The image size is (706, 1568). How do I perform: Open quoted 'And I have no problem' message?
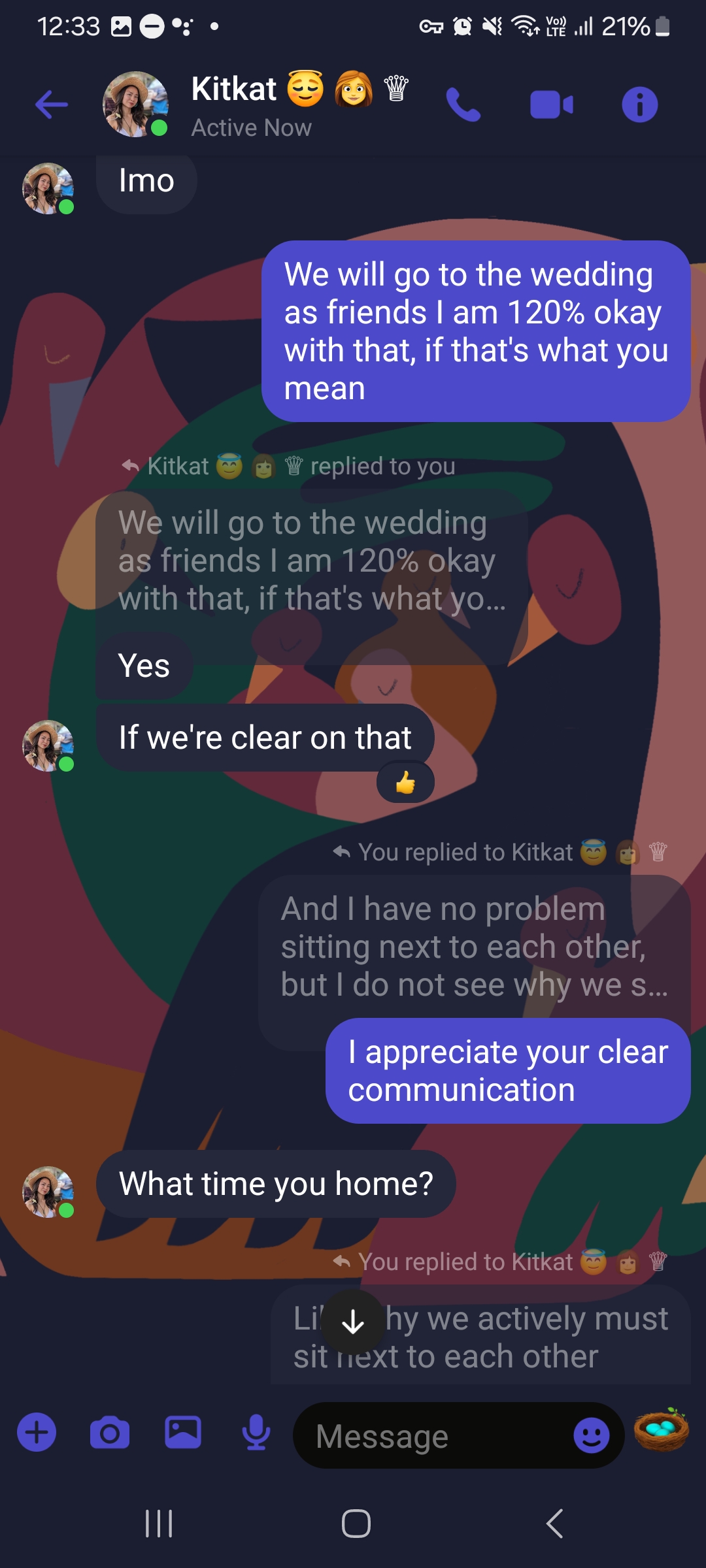(474, 946)
